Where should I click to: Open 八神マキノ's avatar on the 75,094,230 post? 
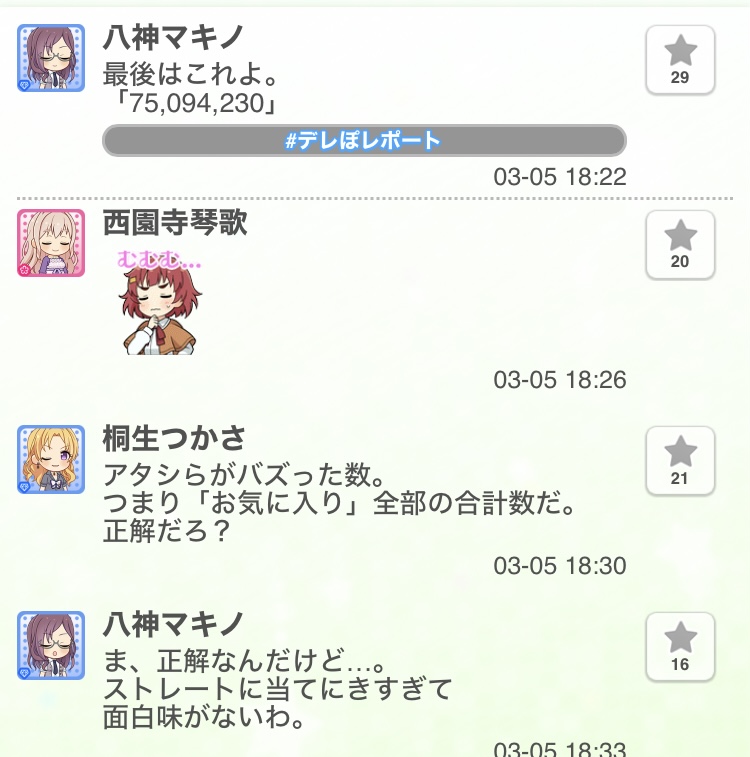tap(50, 58)
